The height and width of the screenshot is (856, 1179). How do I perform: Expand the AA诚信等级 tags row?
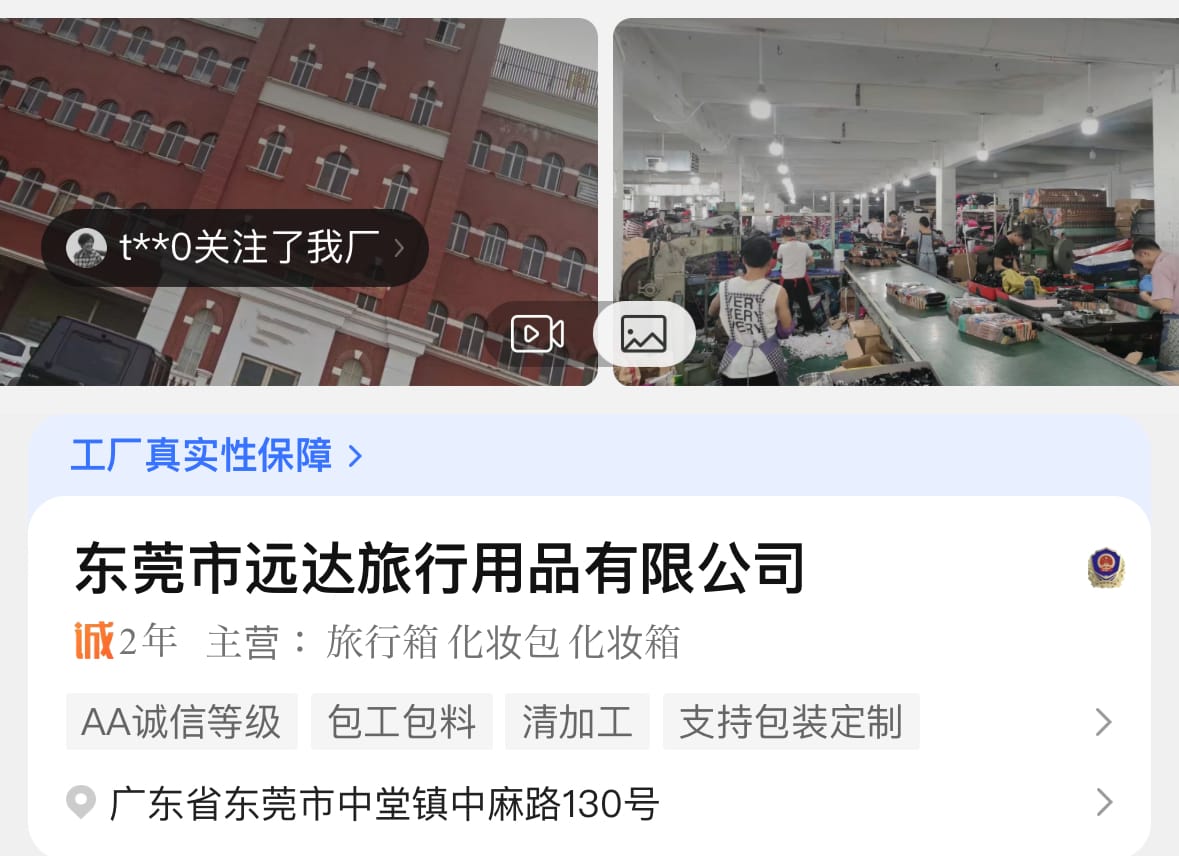click(x=1103, y=722)
